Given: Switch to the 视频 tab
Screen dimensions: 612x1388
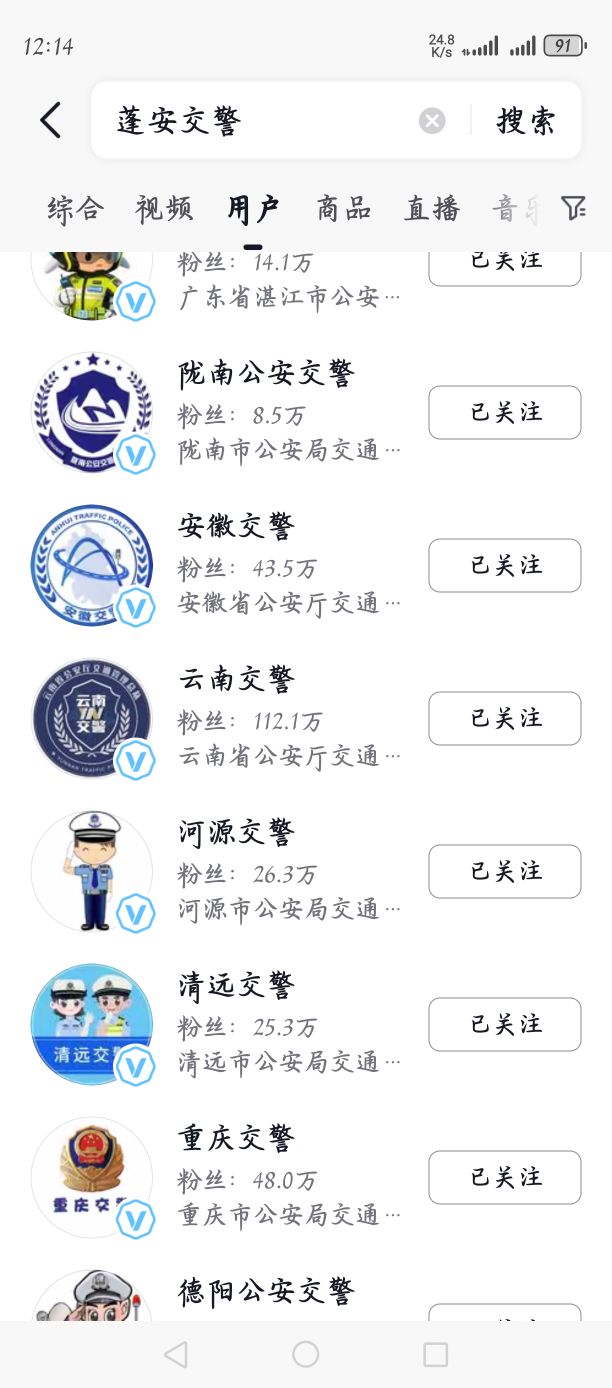Looking at the screenshot, I should [x=164, y=208].
